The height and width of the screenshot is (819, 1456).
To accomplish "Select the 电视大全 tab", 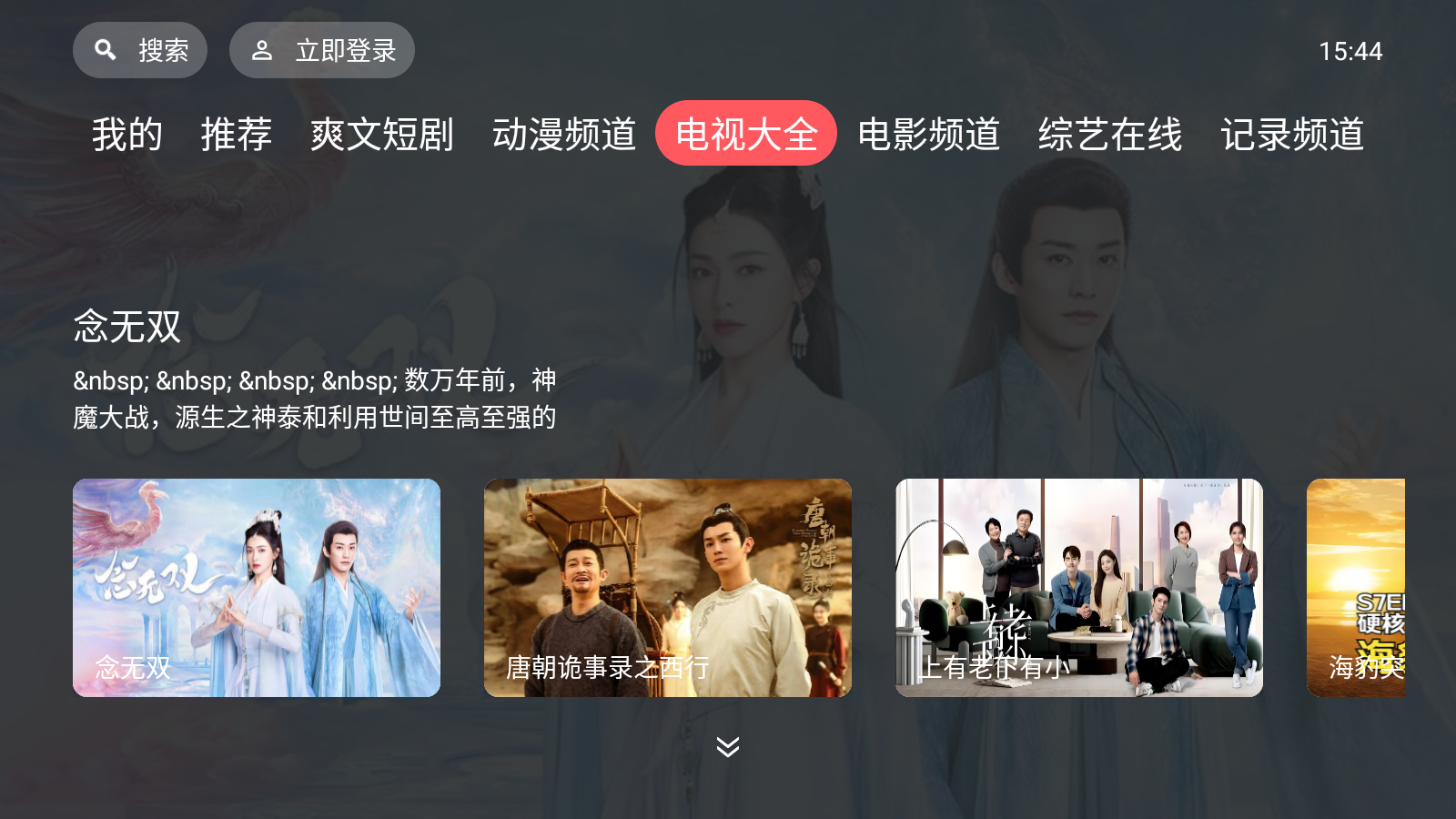I will (746, 134).
